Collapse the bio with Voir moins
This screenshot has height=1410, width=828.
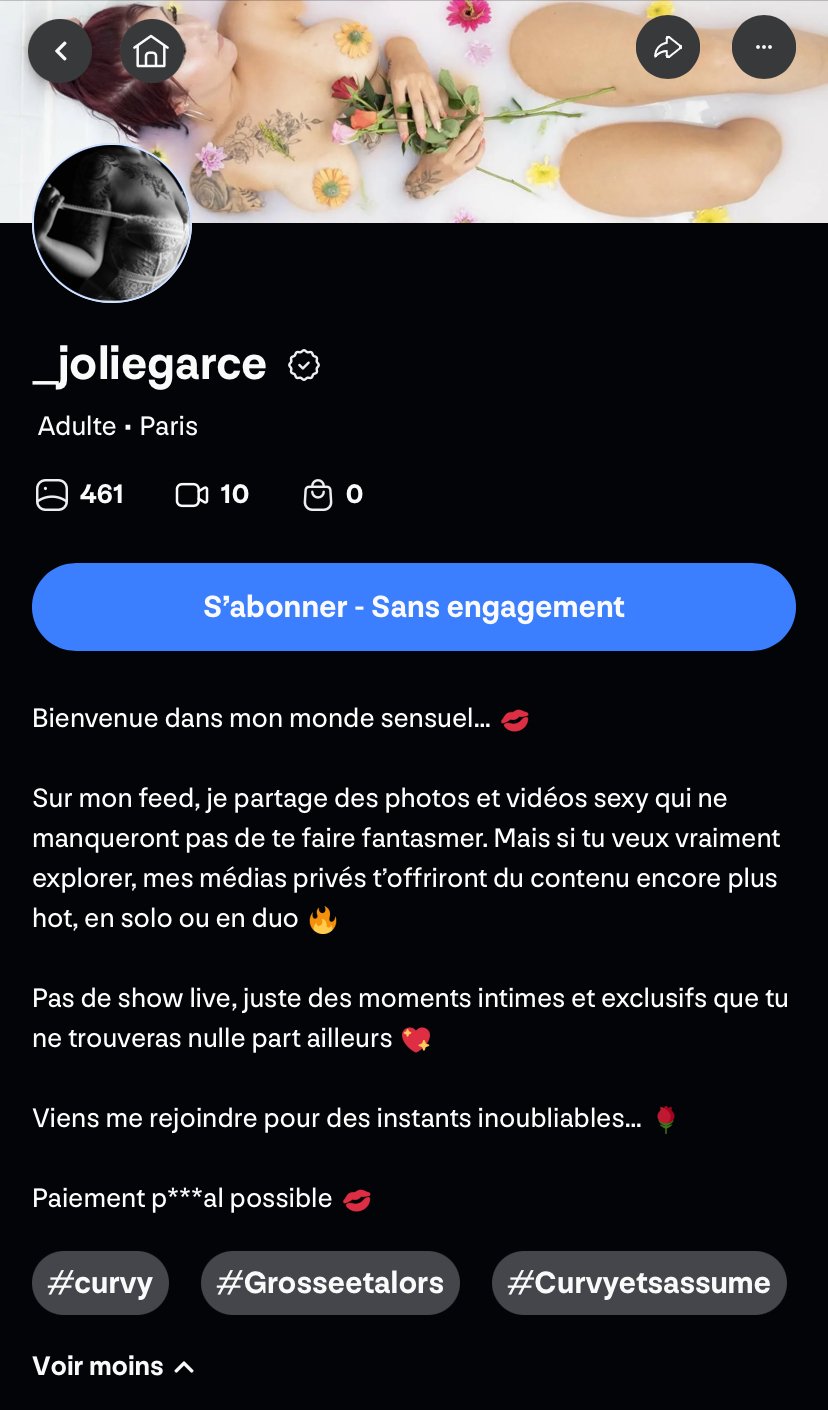click(x=112, y=1366)
